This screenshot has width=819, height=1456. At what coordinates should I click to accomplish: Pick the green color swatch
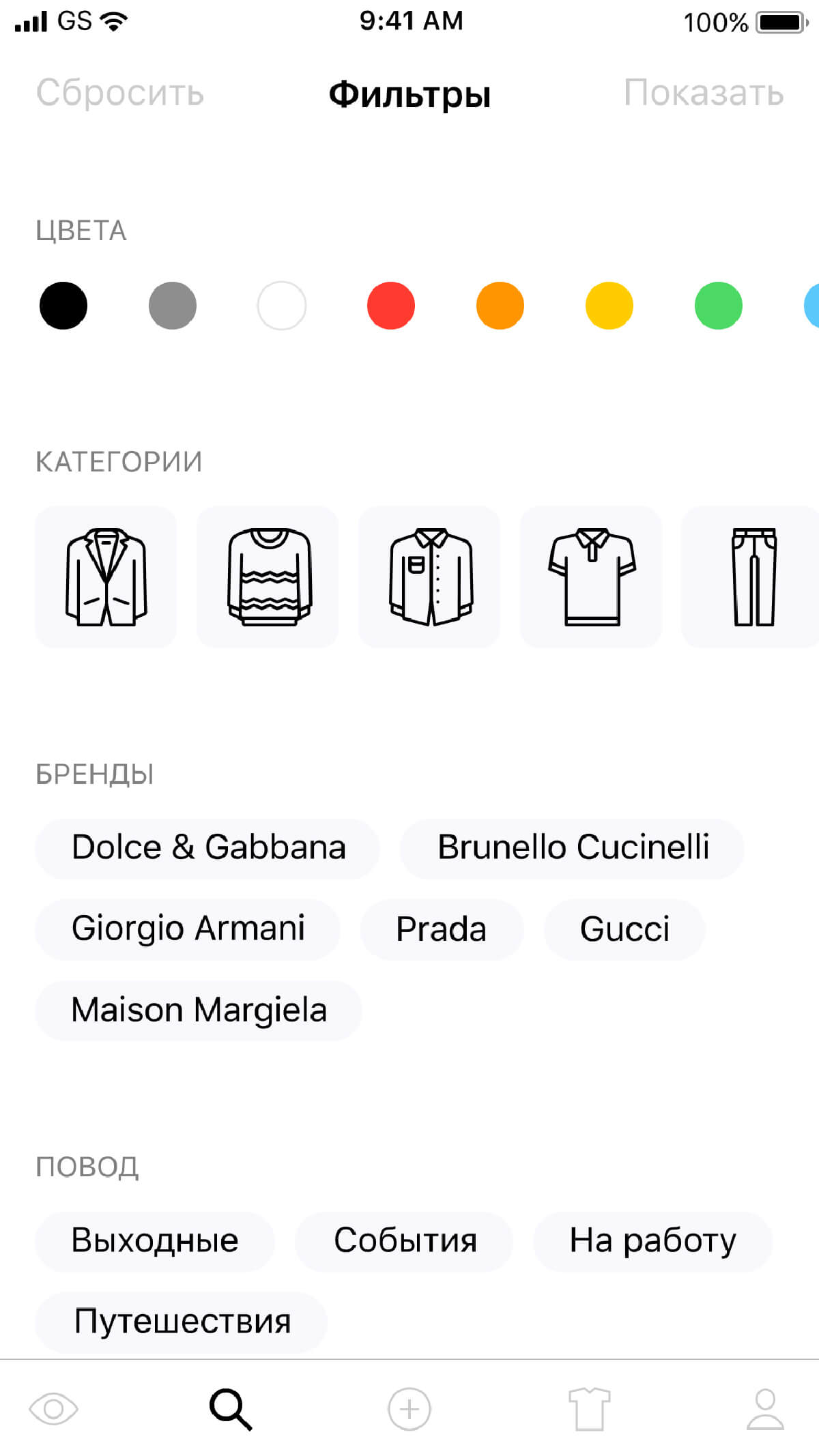click(x=719, y=306)
